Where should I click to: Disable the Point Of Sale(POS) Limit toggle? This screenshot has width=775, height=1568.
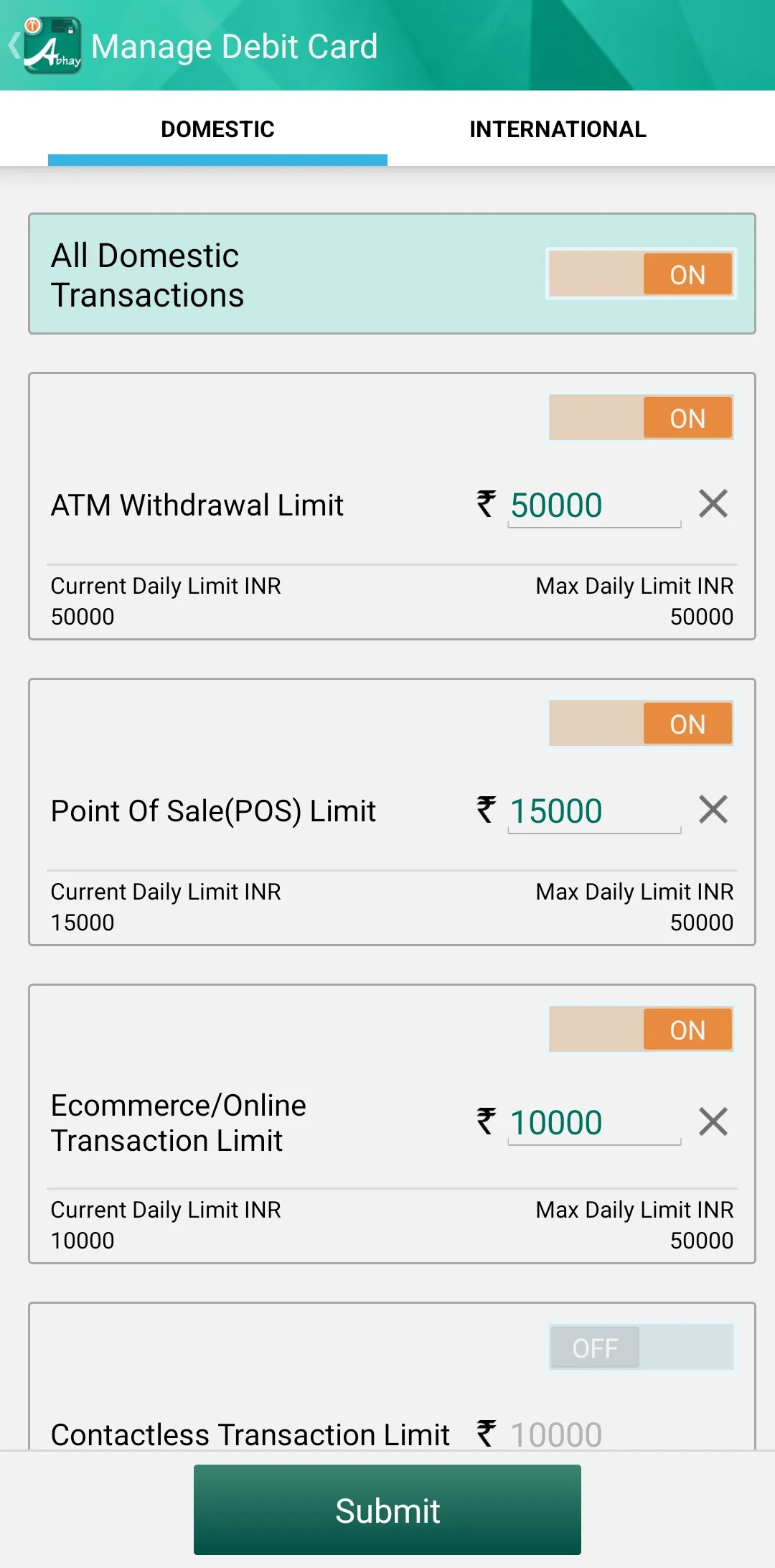(641, 723)
